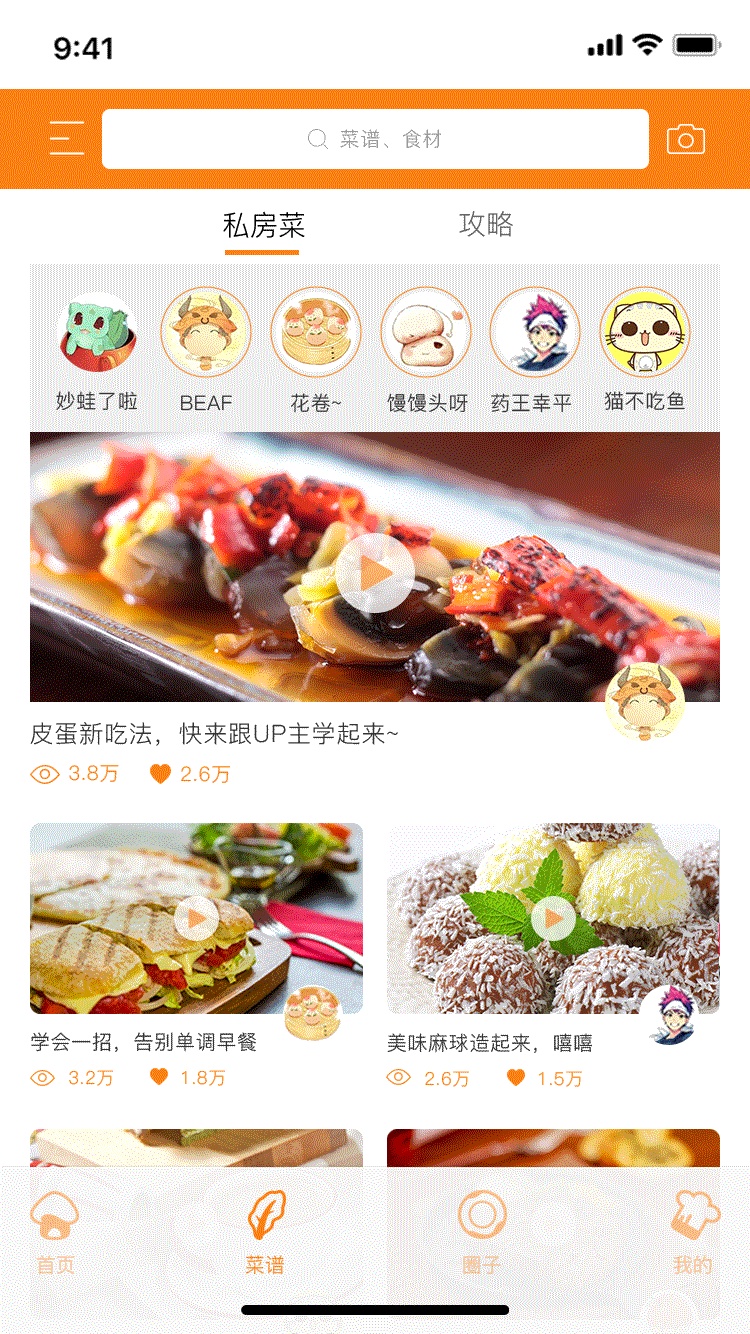Like the 皮蛋新吃法 recipe
The height and width of the screenshot is (1334, 750).
point(161,774)
